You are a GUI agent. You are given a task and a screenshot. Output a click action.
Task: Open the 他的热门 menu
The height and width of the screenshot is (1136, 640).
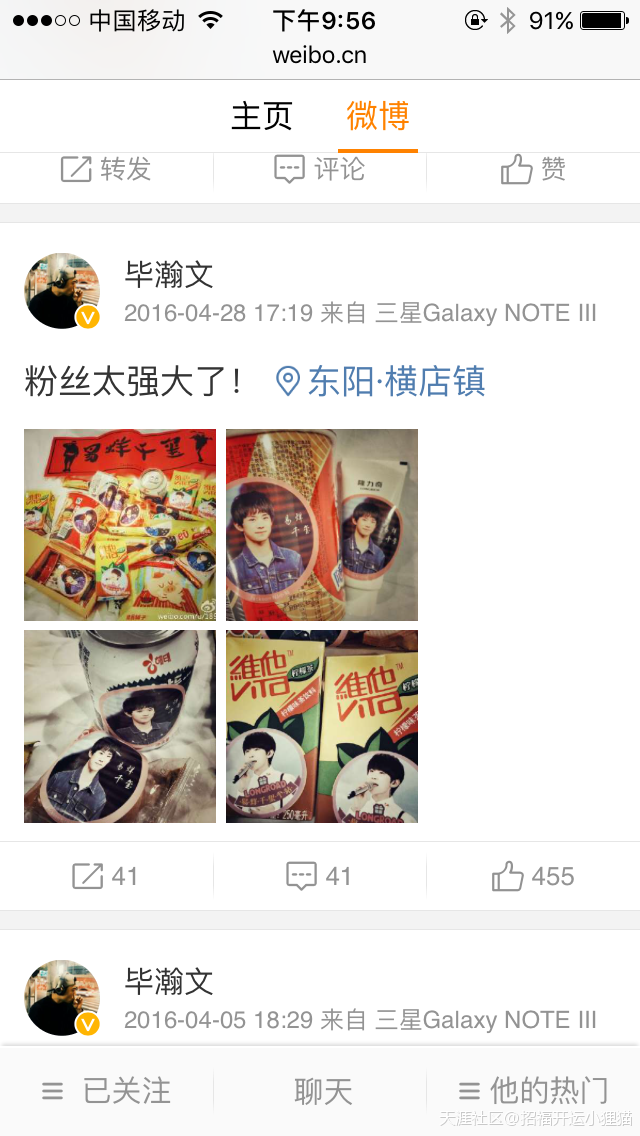pyautogui.click(x=533, y=1091)
